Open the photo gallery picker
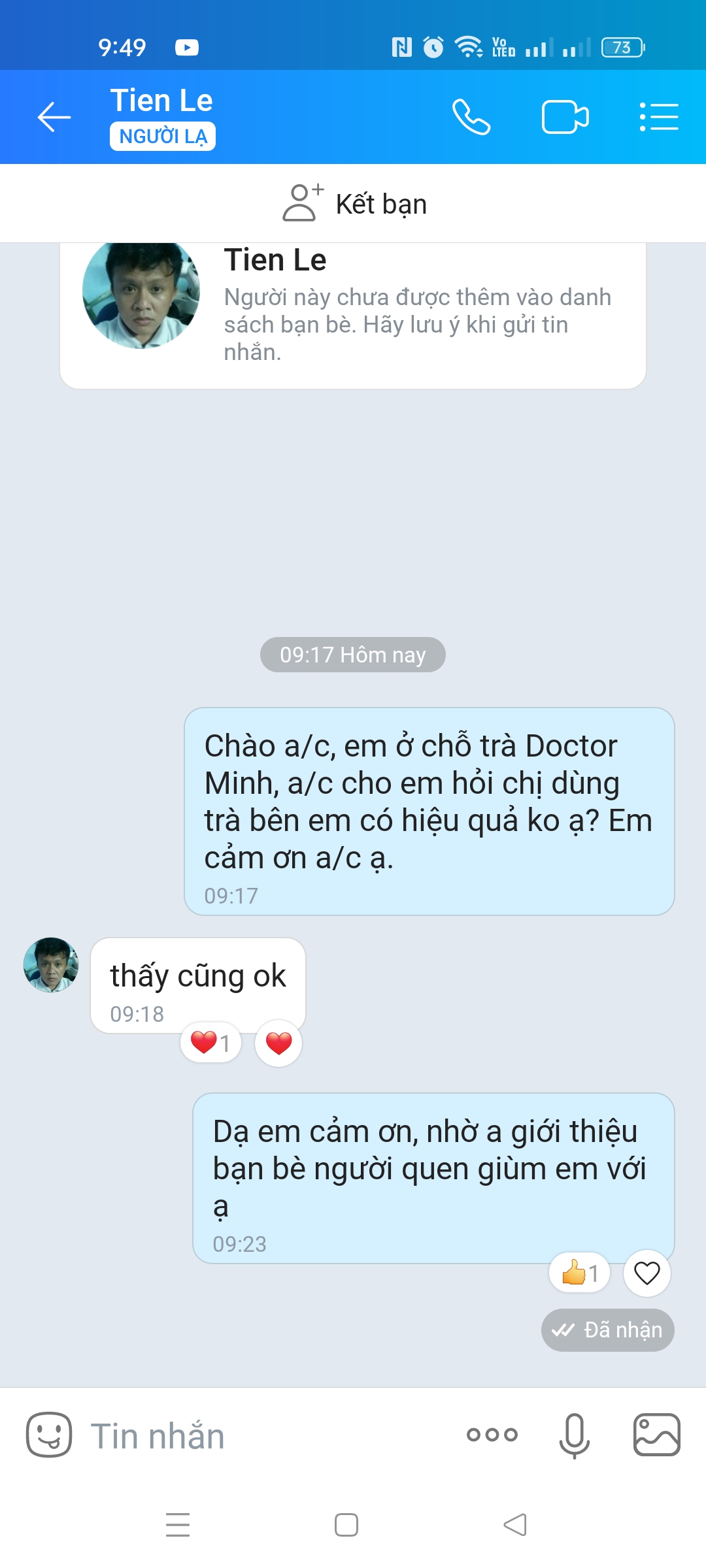Image resolution: width=706 pixels, height=1568 pixels. coord(656,1435)
